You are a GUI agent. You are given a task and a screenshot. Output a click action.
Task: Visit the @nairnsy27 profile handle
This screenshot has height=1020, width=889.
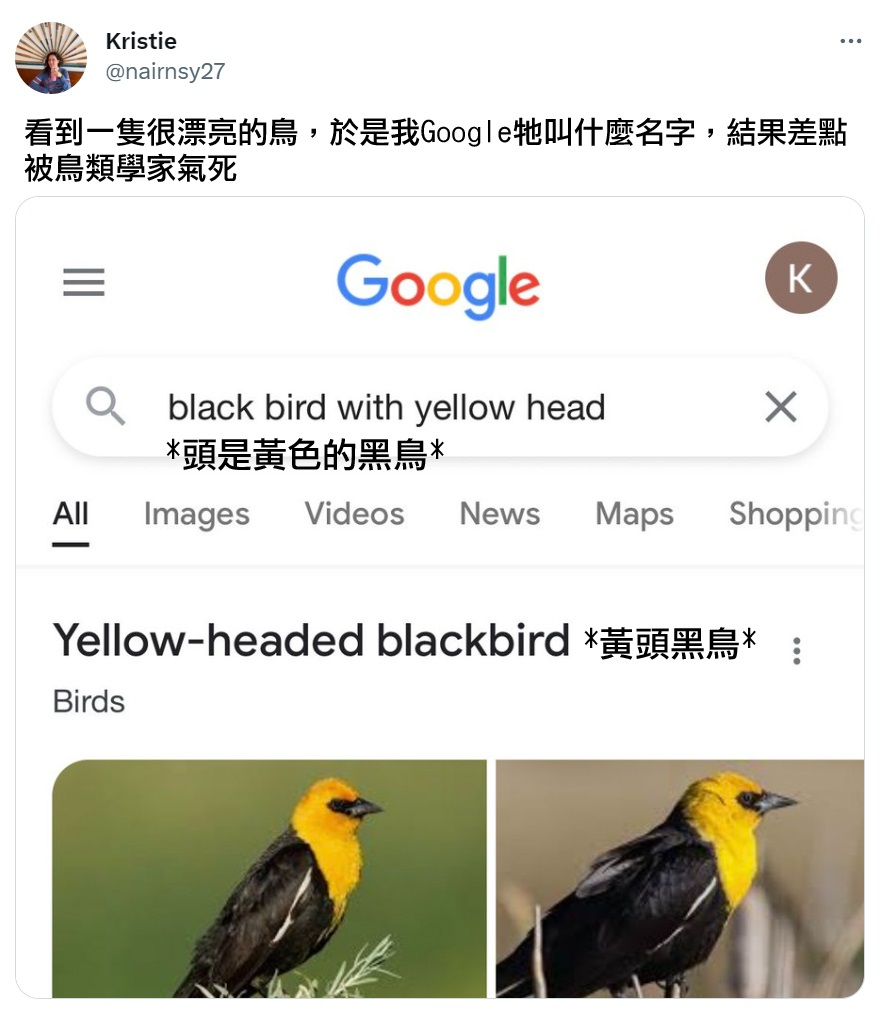click(x=165, y=71)
